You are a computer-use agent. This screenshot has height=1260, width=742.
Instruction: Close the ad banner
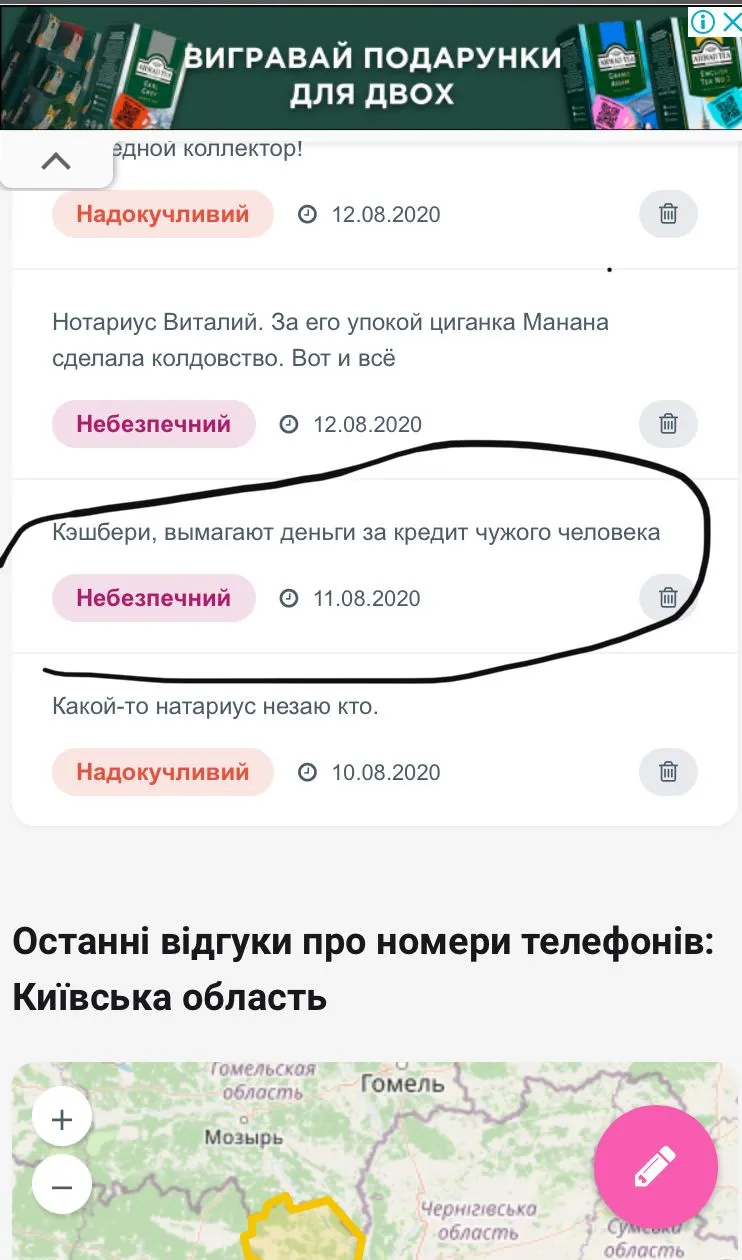click(x=731, y=21)
